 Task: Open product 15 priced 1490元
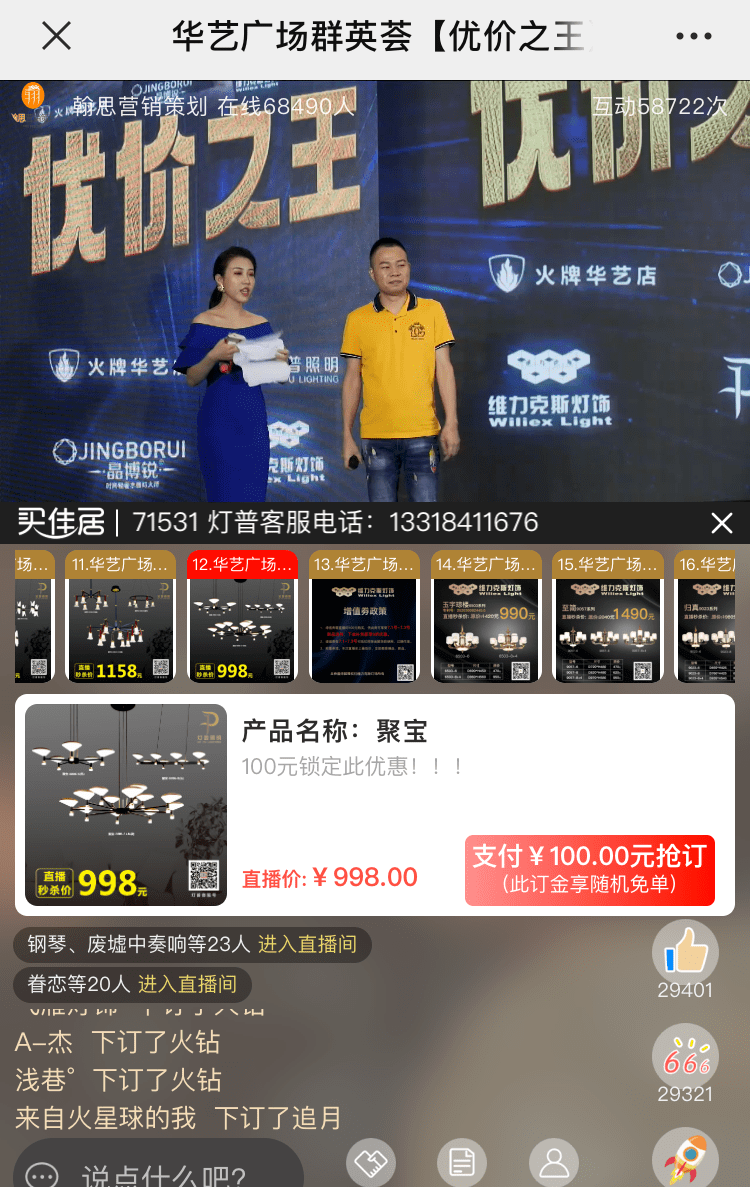(x=608, y=617)
